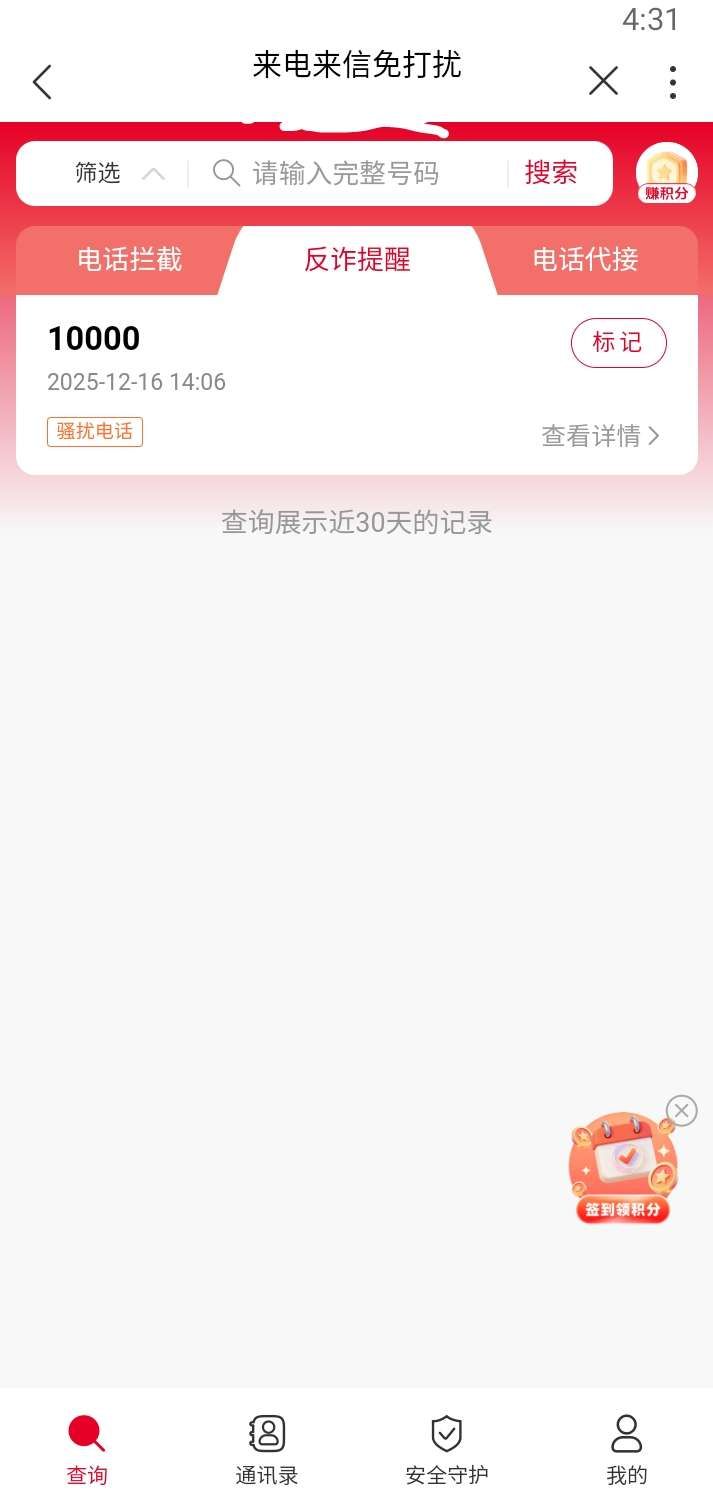Screen dimensions: 713x1507
Task: Open the 安全守护 tab
Action: coord(447,1448)
